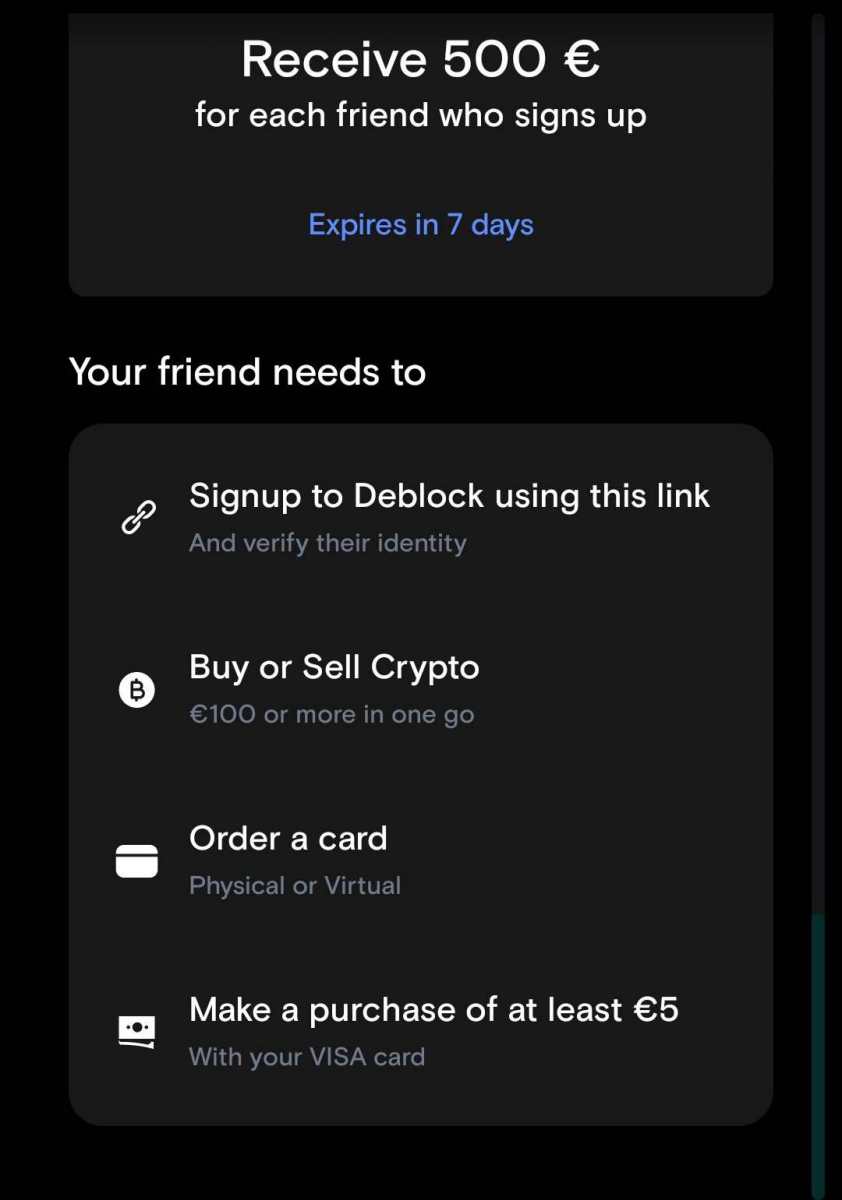Image resolution: width=842 pixels, height=1200 pixels.
Task: Open the Expires in 7 days link
Action: [420, 224]
